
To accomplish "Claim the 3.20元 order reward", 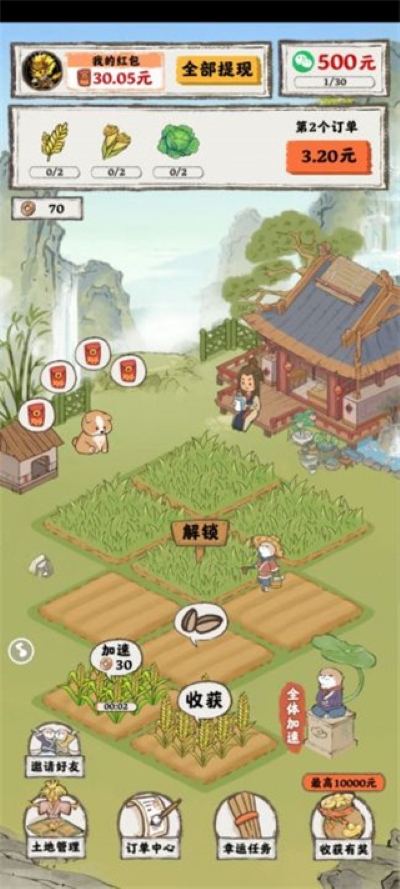I will click(329, 157).
